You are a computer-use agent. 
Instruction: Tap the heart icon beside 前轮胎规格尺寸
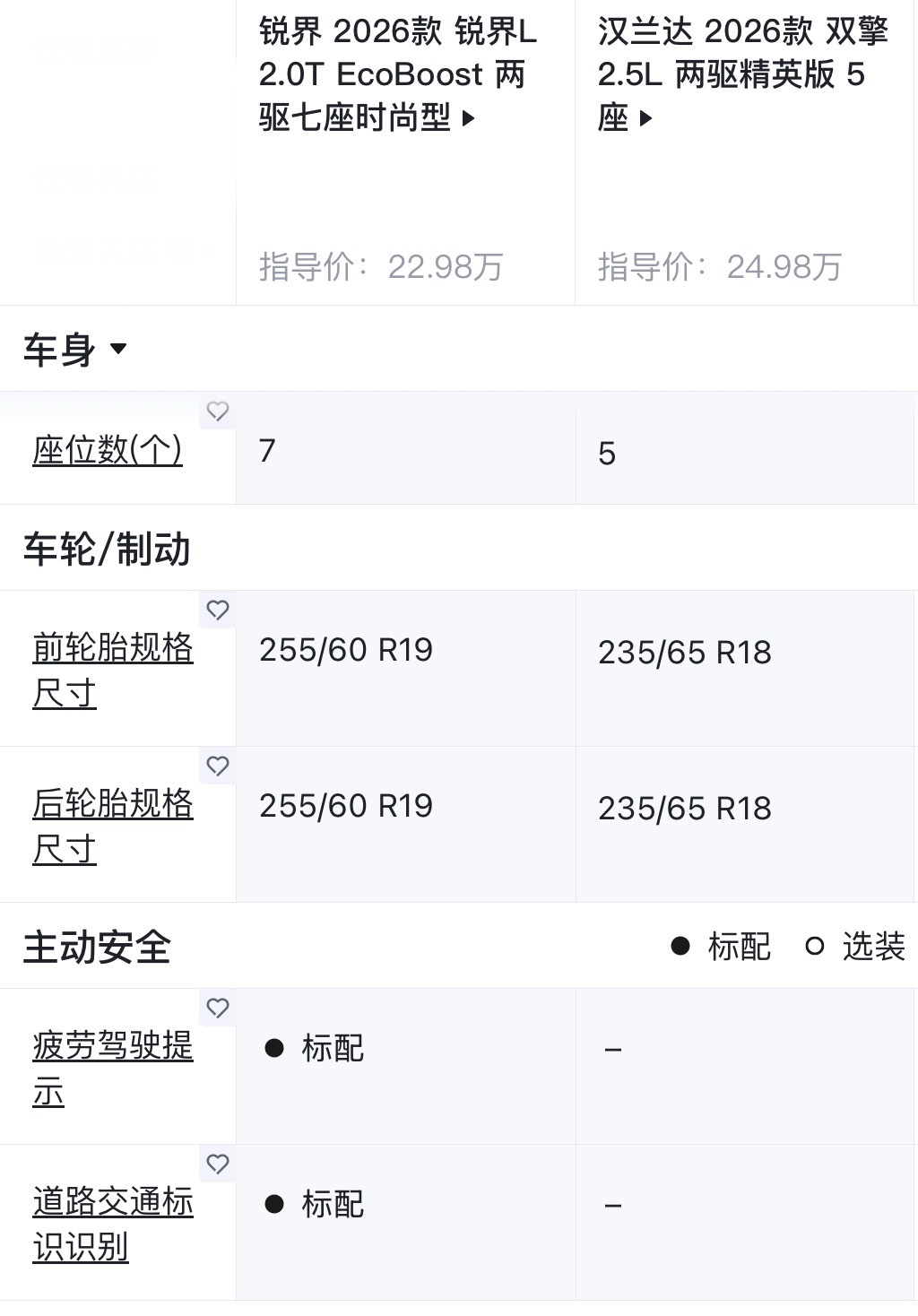[218, 610]
